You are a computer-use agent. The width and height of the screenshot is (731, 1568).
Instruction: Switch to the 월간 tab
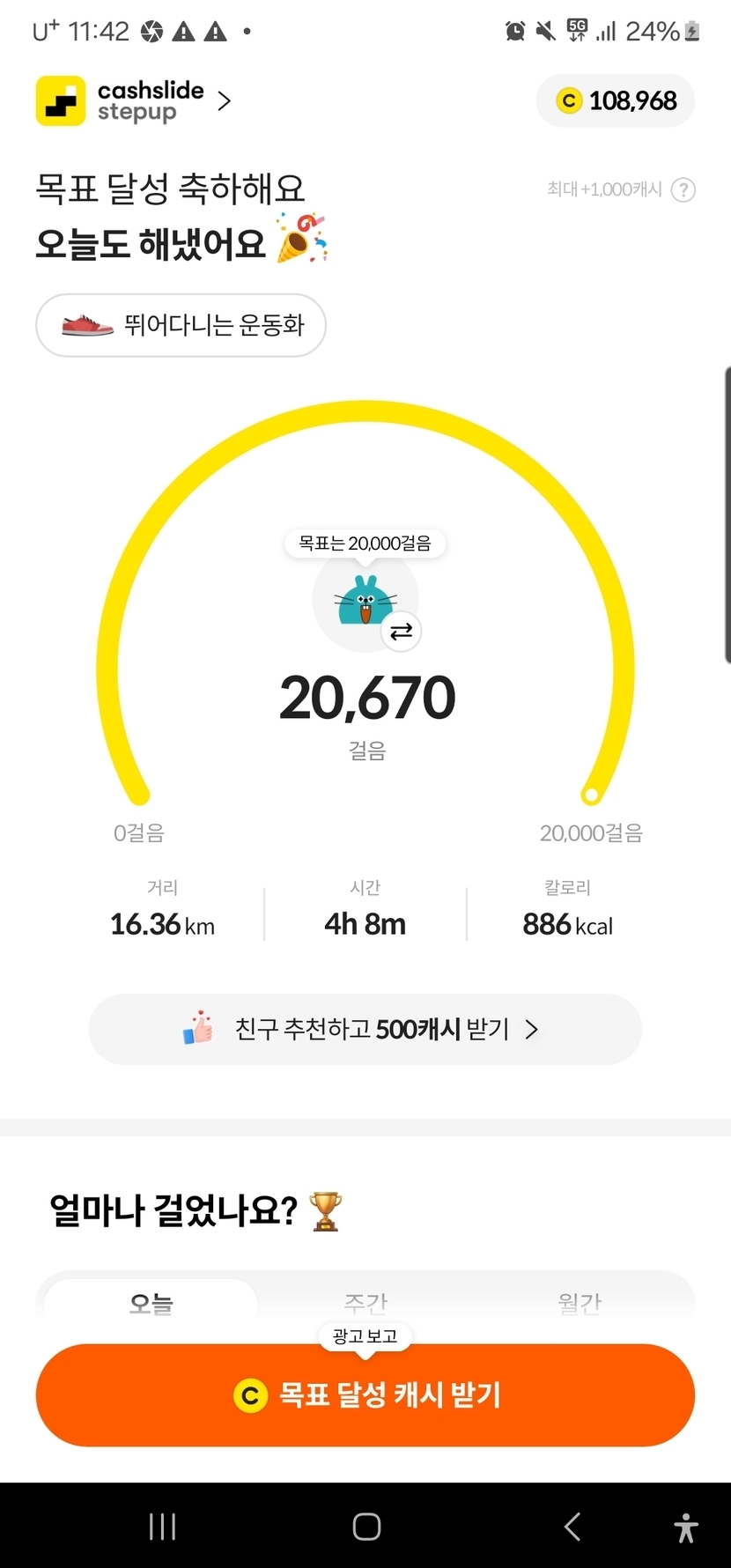[x=580, y=1302]
